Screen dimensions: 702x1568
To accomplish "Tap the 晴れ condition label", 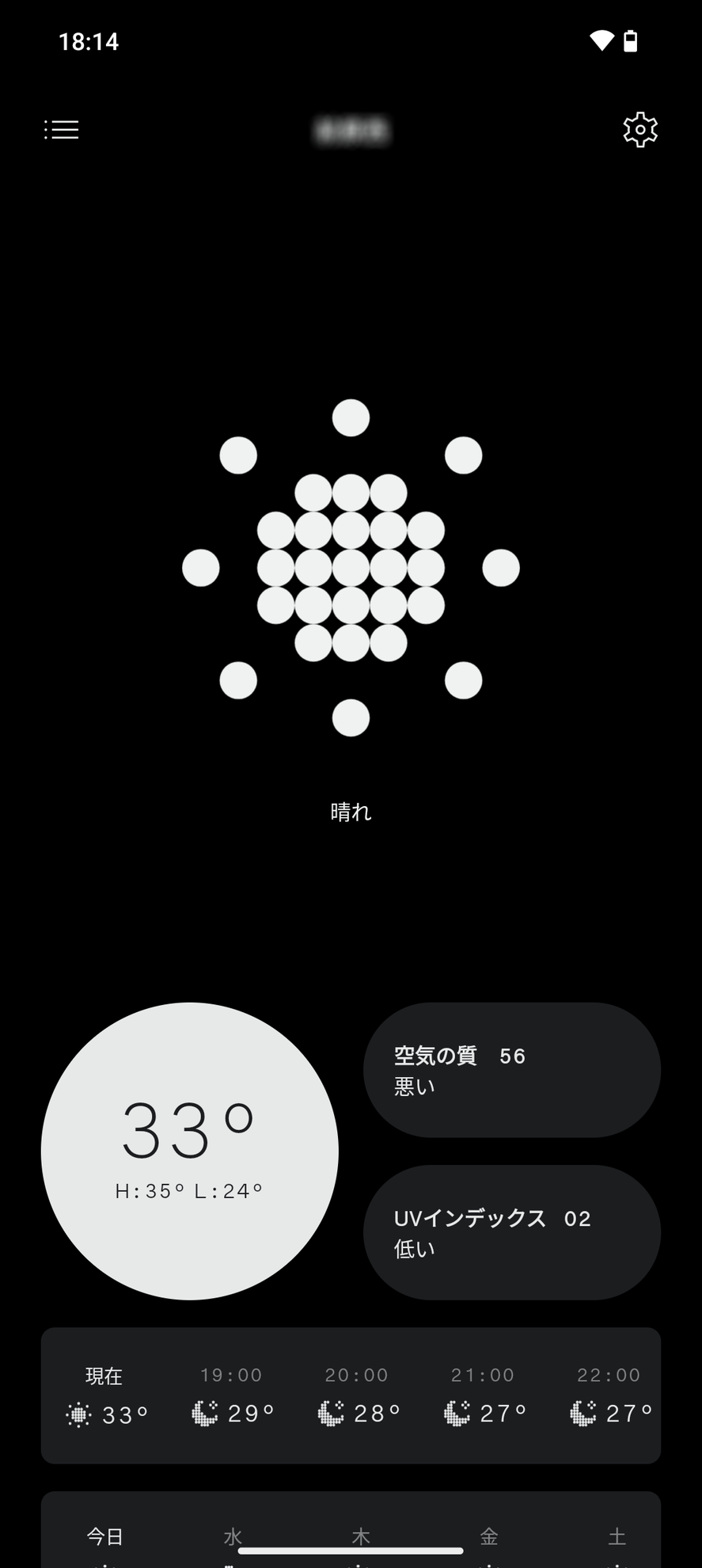I will point(351,811).
